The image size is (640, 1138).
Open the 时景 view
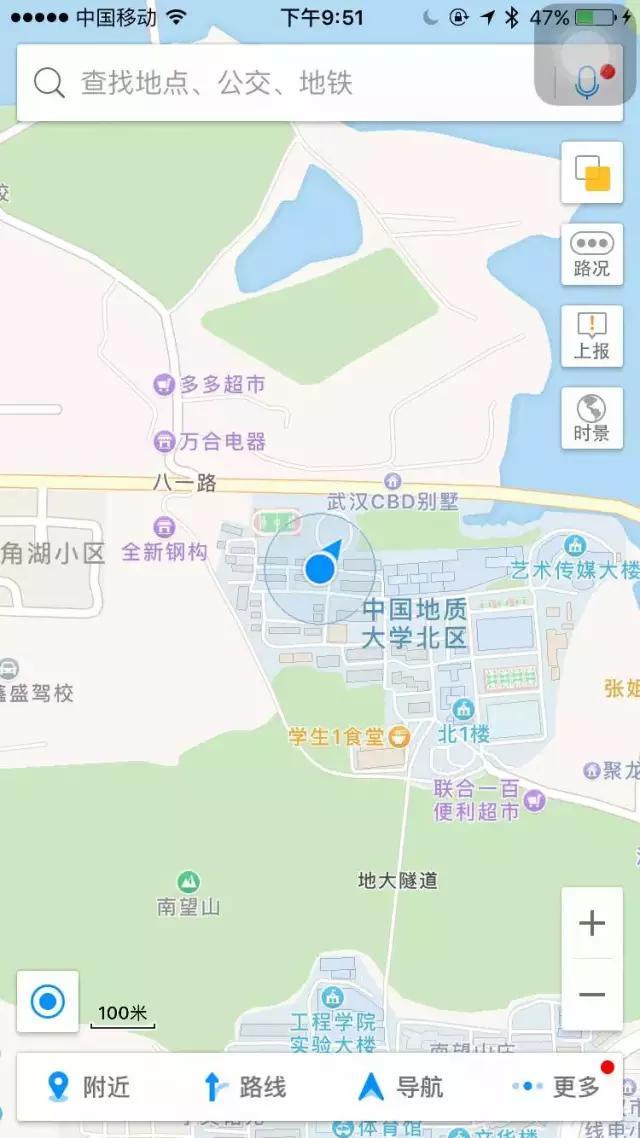592,418
